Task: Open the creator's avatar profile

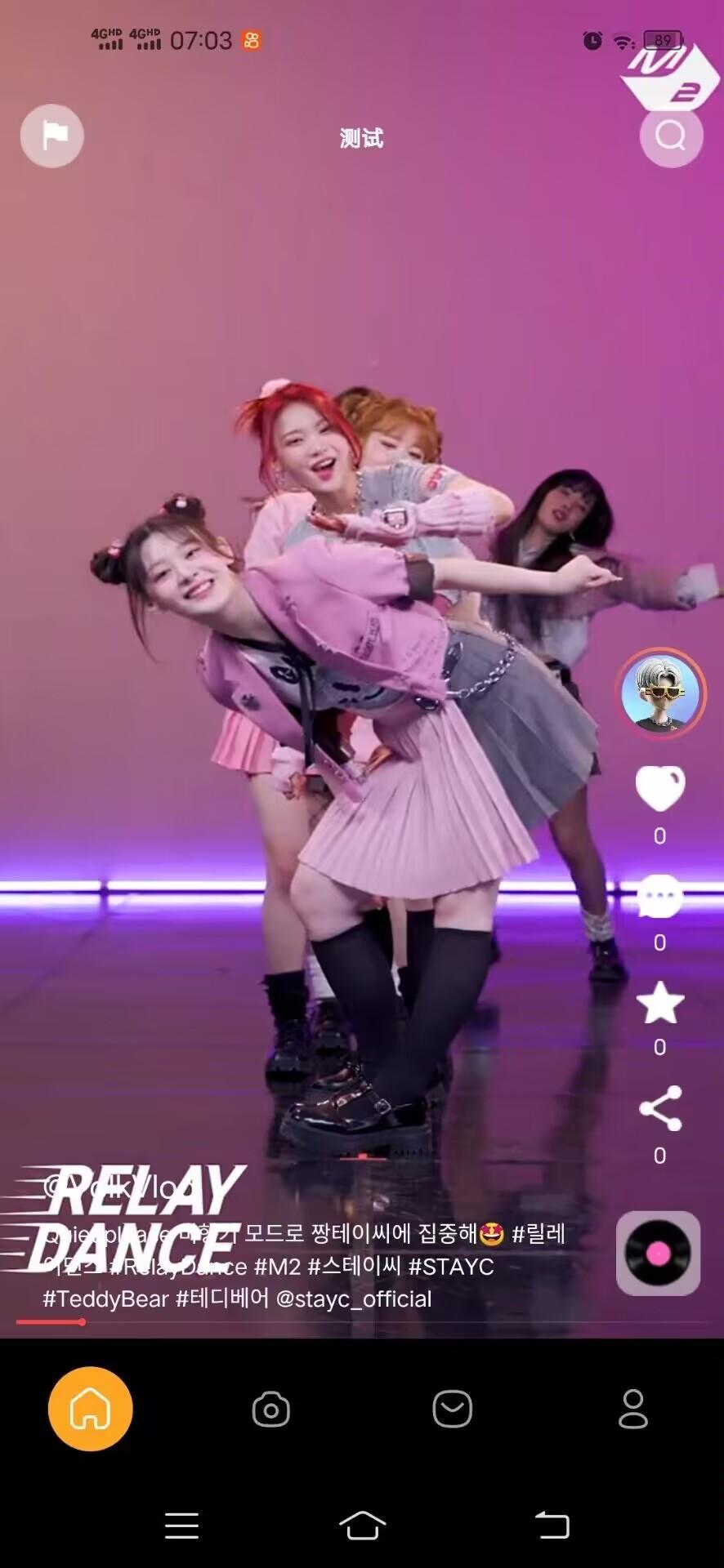Action: [660, 693]
